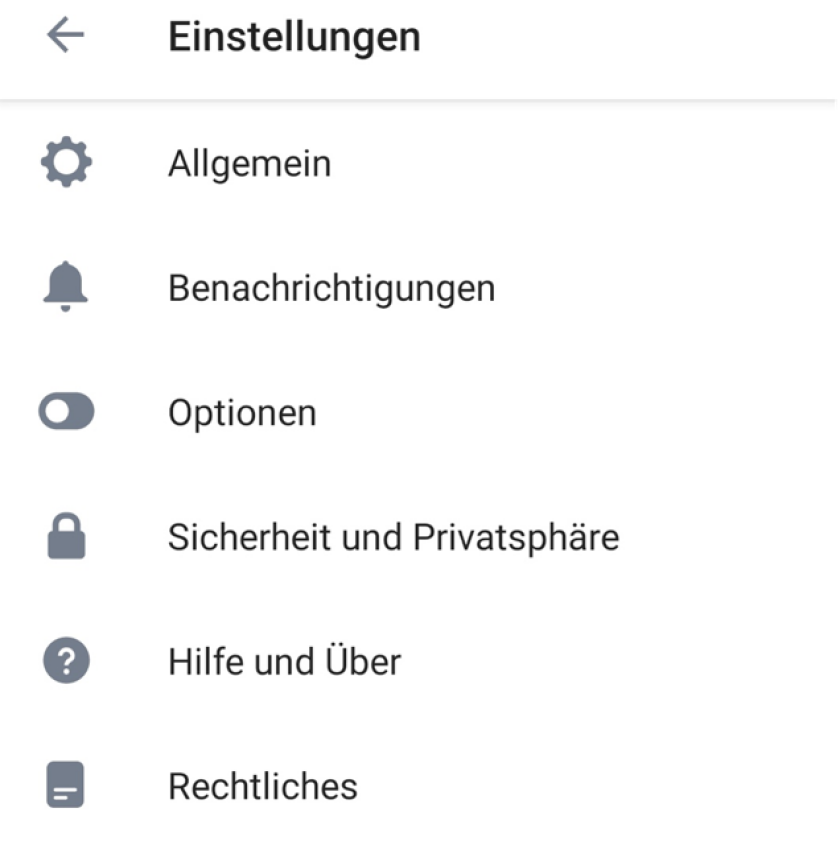This screenshot has width=840, height=845.
Task: Tap the Einstellungen title text
Action: tap(294, 36)
